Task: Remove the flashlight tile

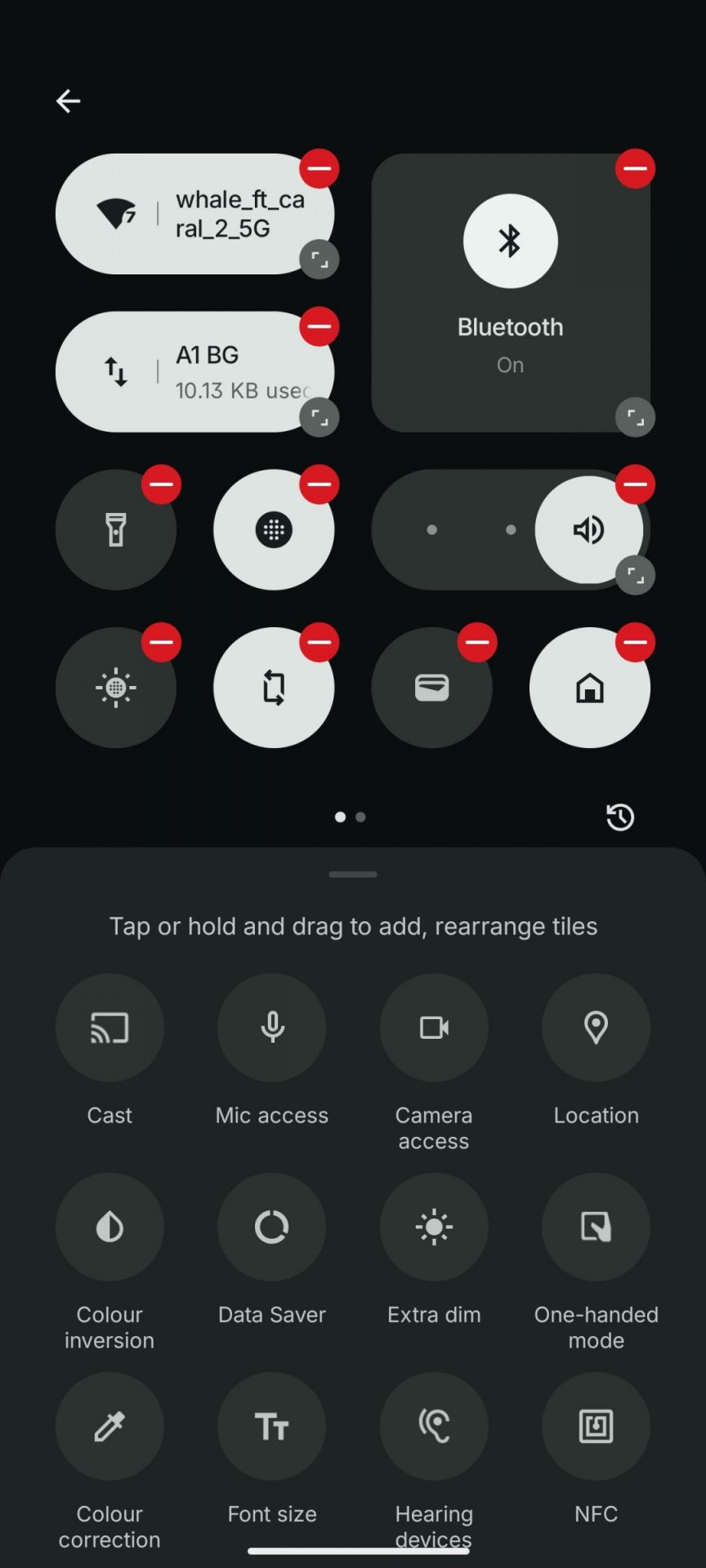Action: (161, 484)
